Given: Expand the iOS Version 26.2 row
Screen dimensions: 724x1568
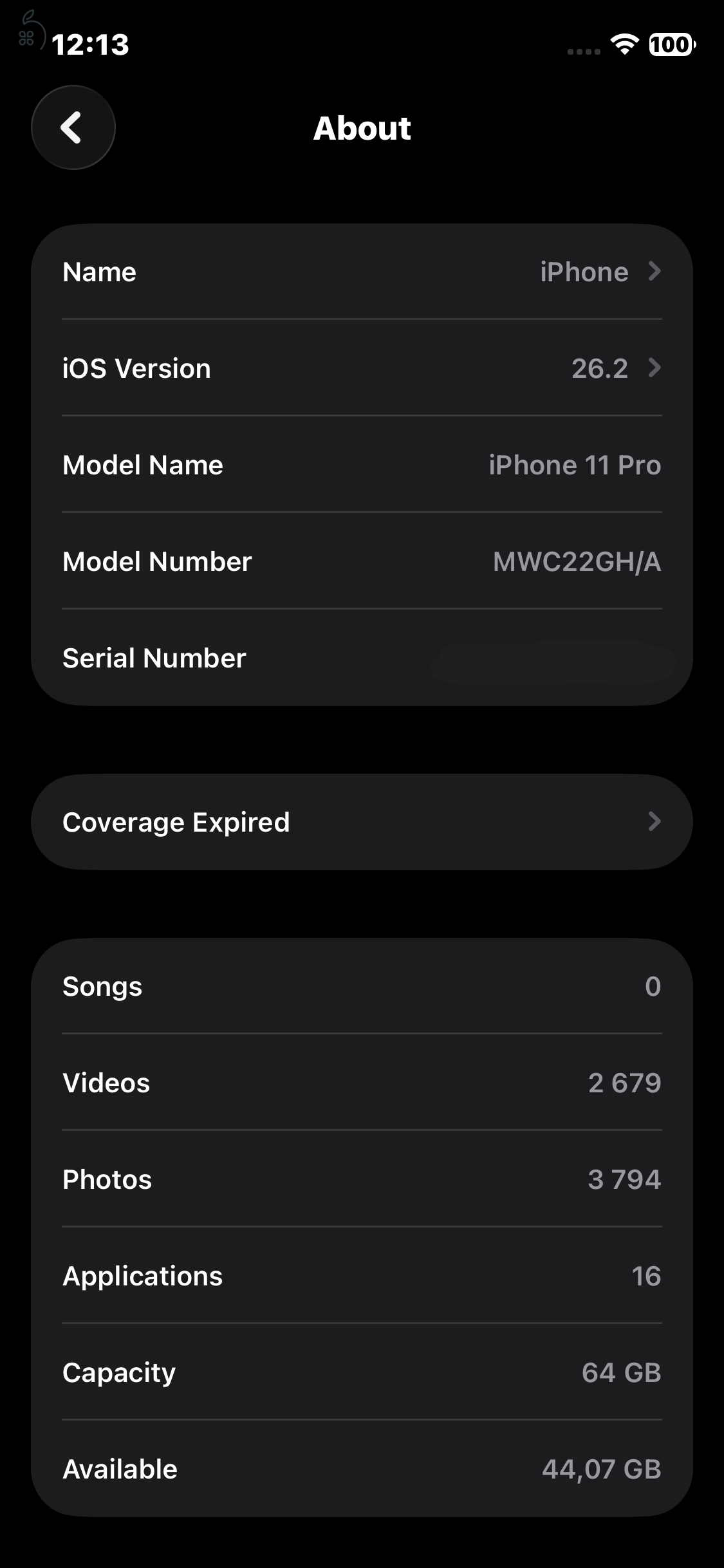Looking at the screenshot, I should click(360, 368).
